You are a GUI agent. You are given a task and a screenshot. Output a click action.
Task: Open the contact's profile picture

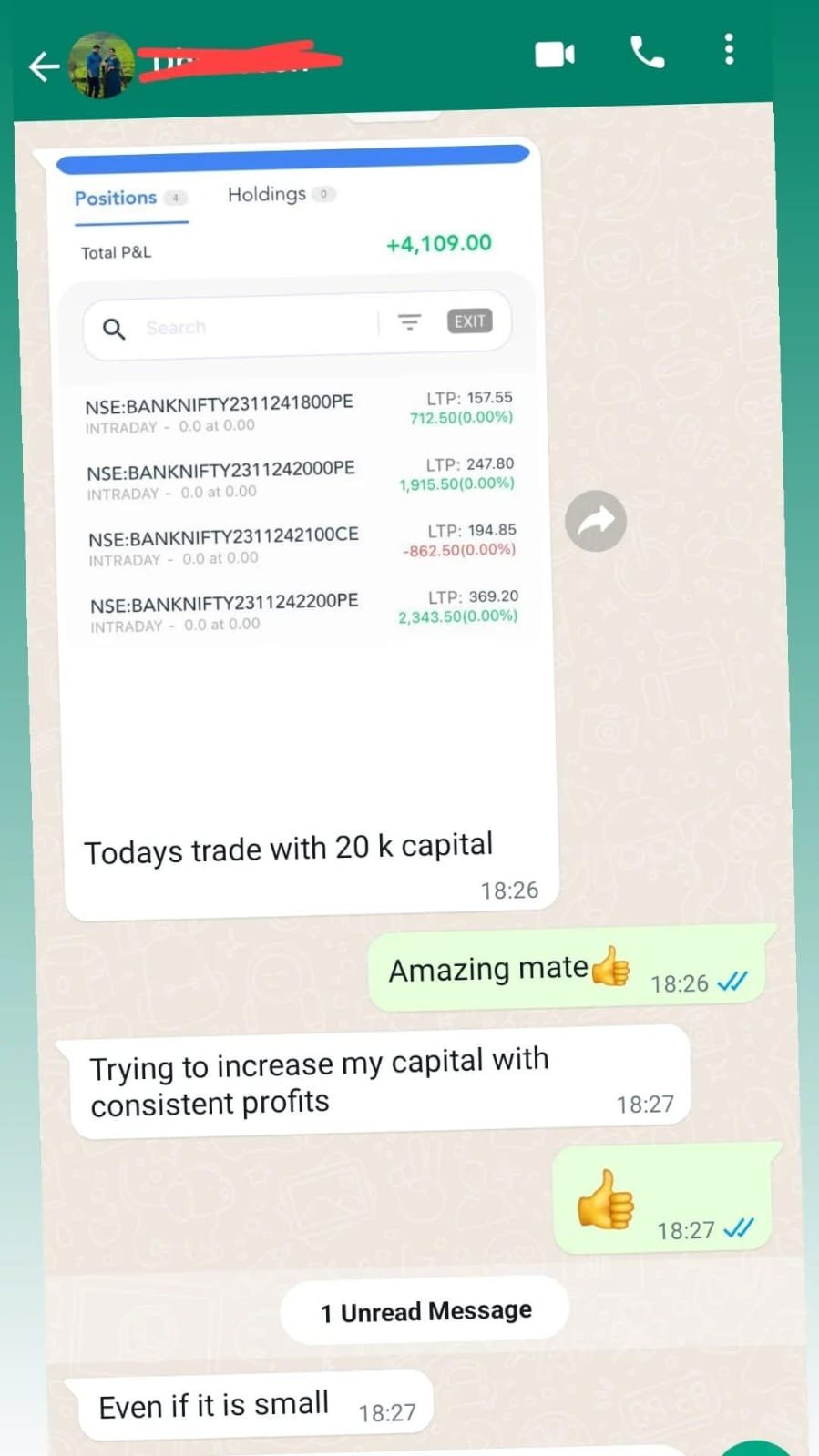pos(102,66)
